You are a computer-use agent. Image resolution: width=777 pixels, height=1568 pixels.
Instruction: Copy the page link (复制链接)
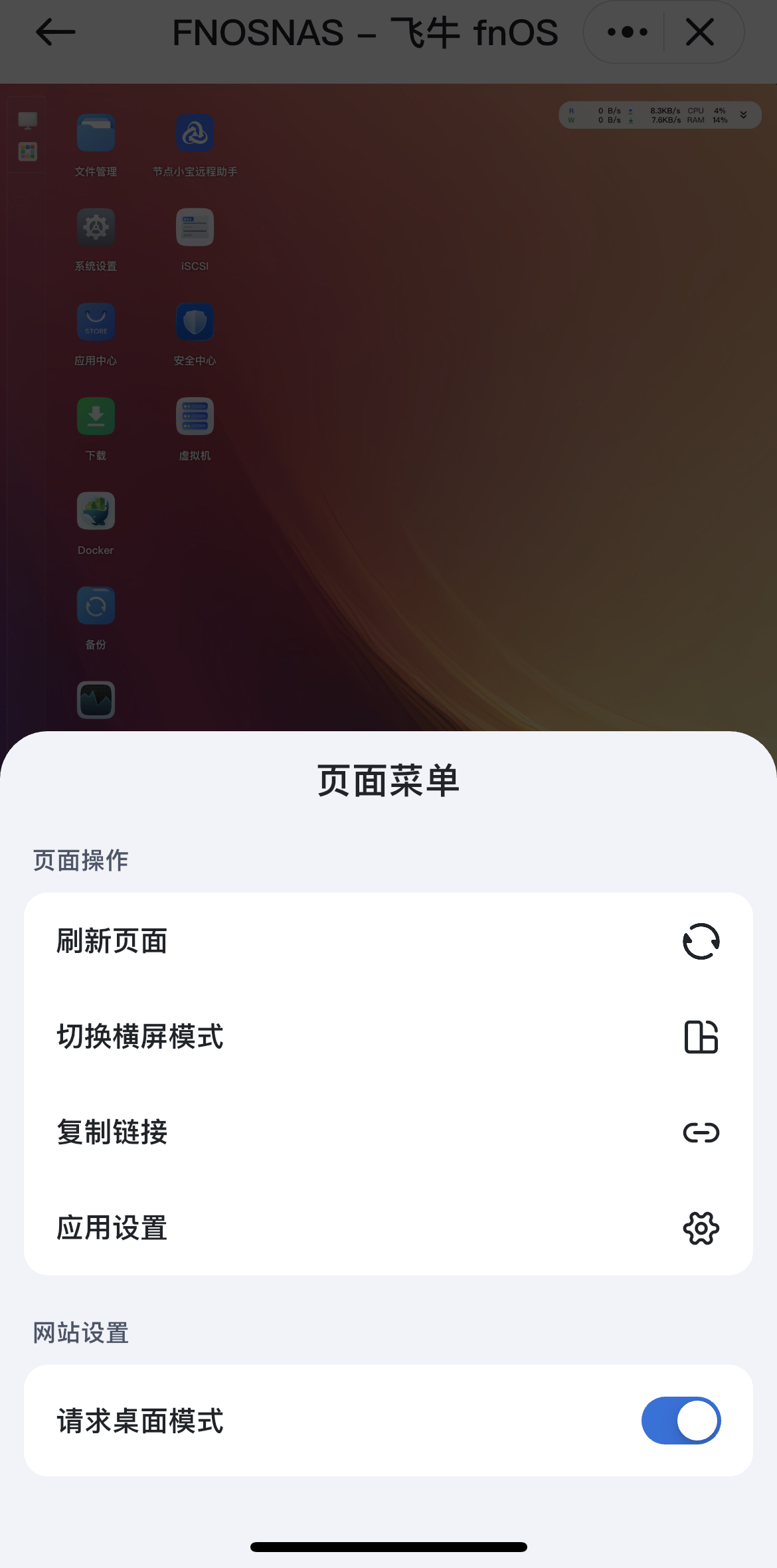pyautogui.click(x=388, y=1132)
